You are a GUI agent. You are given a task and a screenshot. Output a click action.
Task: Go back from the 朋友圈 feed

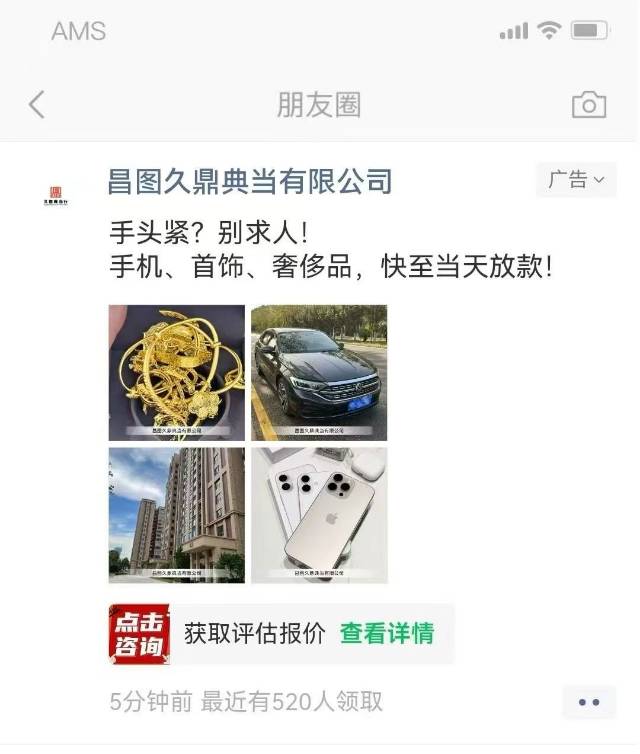click(x=37, y=104)
